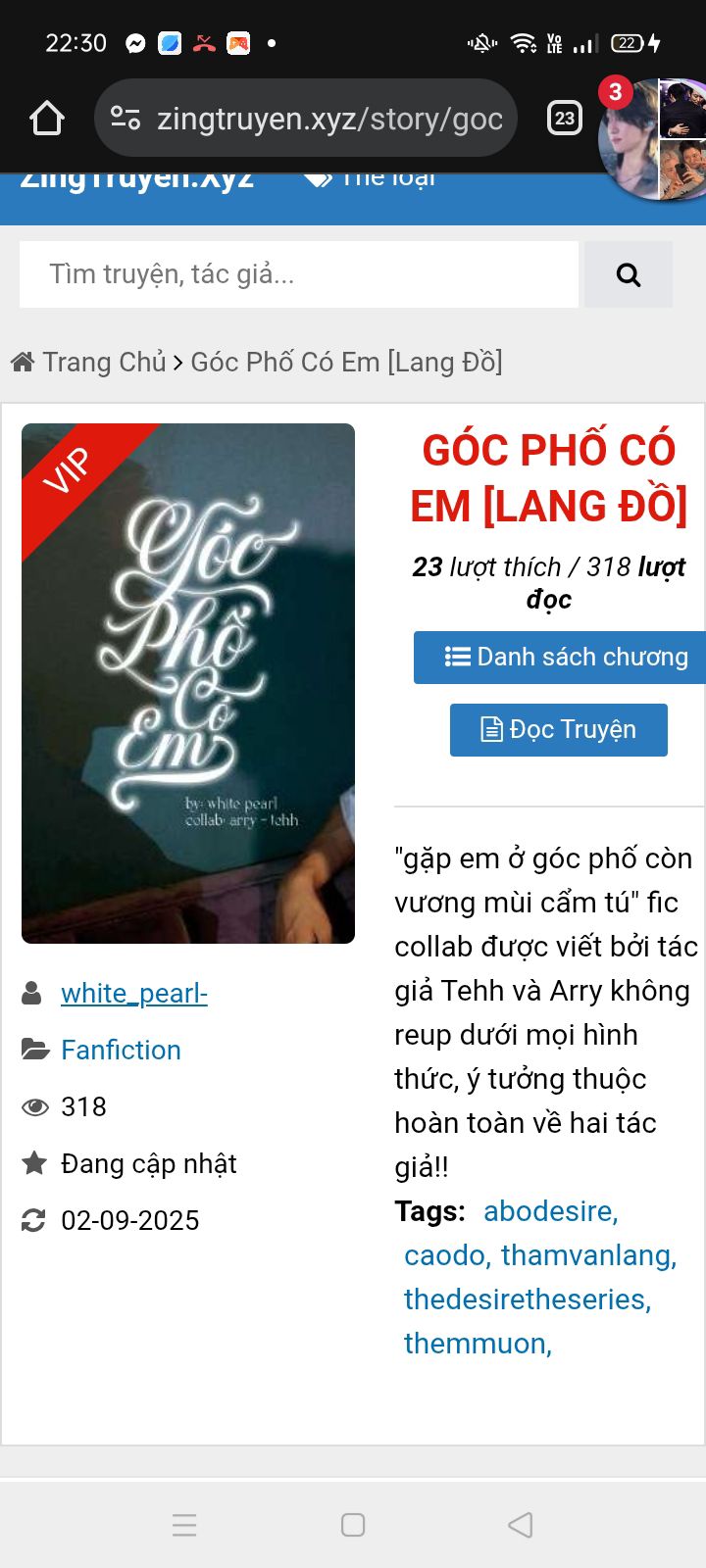This screenshot has width=706, height=1568.
Task: Open author white_pearl- profile link
Action: coord(134,994)
